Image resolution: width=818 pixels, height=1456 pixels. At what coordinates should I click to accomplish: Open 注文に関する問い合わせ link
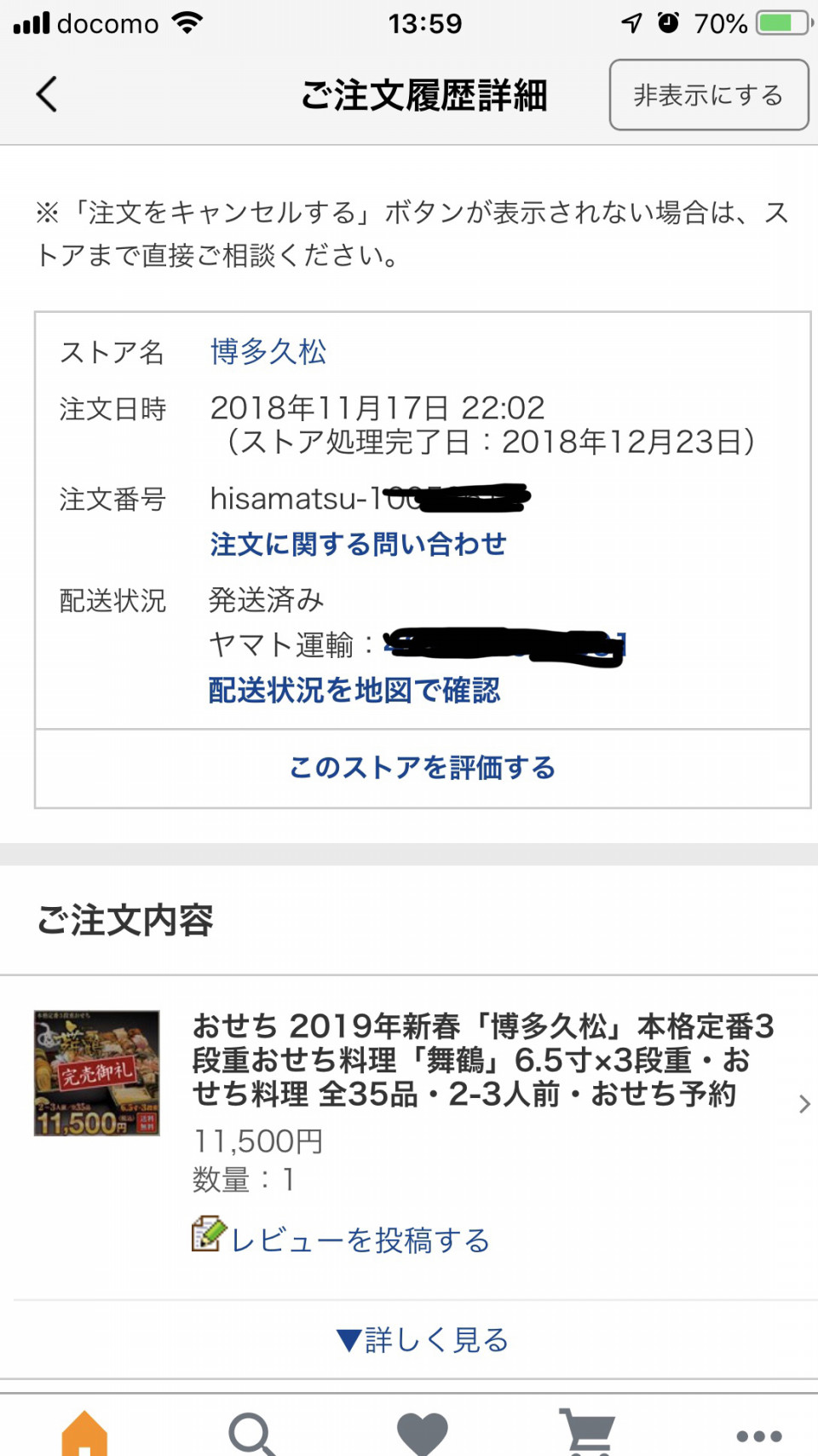pos(358,544)
